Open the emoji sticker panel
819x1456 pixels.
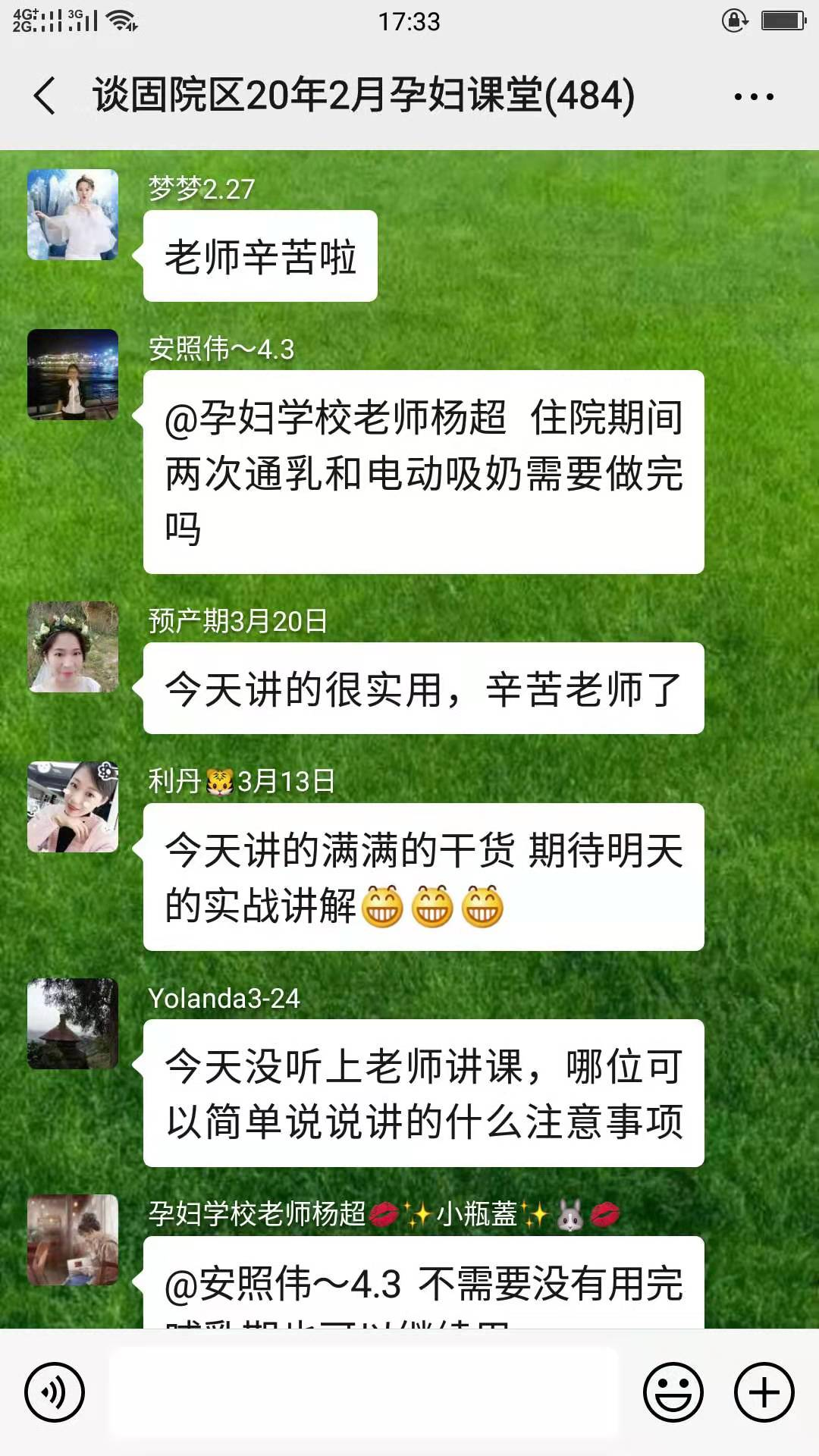(x=673, y=1392)
